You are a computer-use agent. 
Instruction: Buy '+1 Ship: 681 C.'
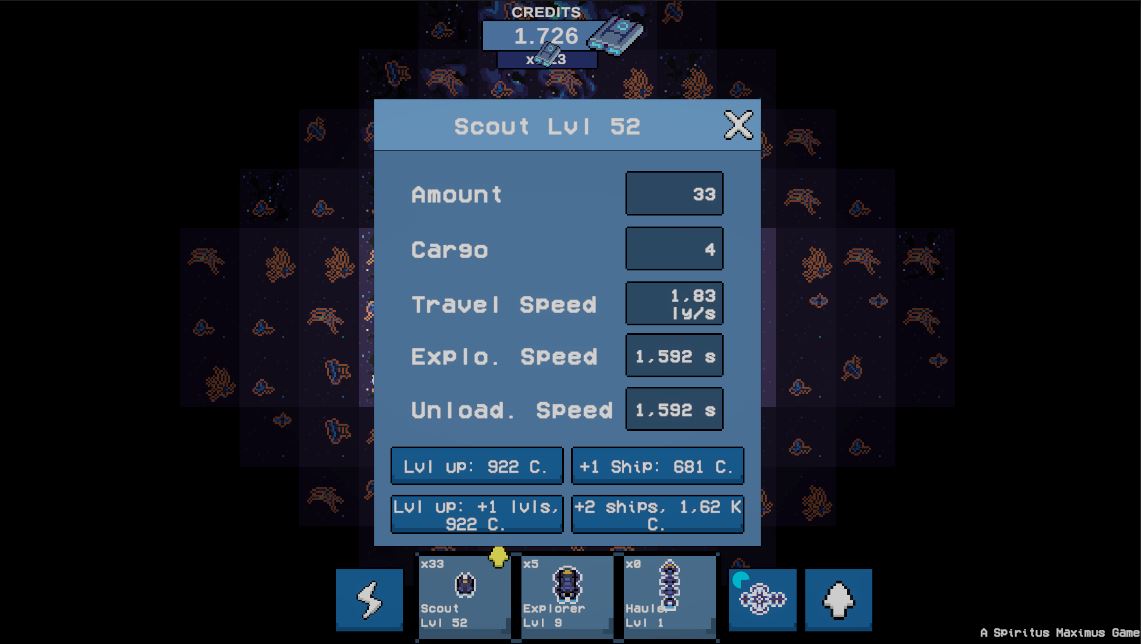pyautogui.click(x=657, y=466)
